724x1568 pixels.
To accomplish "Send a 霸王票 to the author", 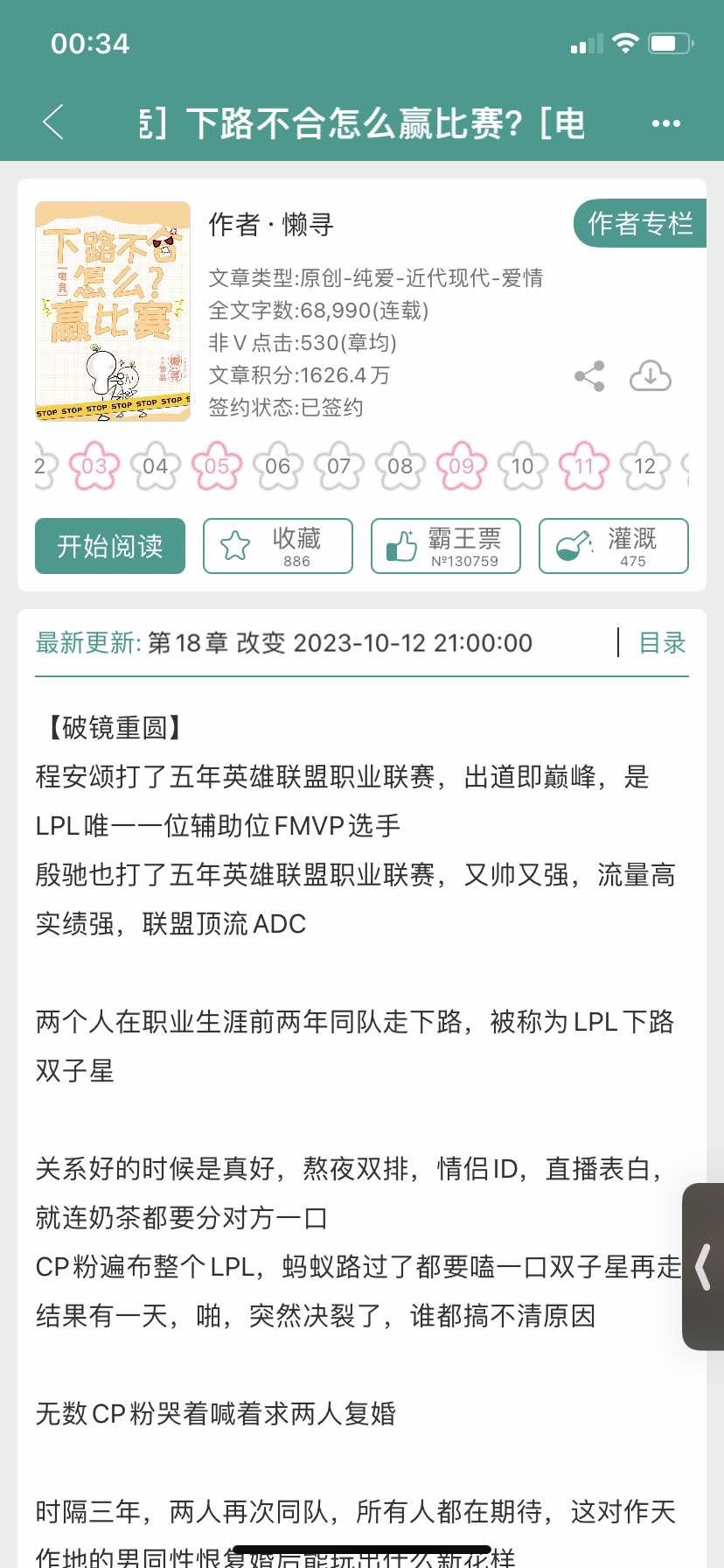I will pos(446,546).
